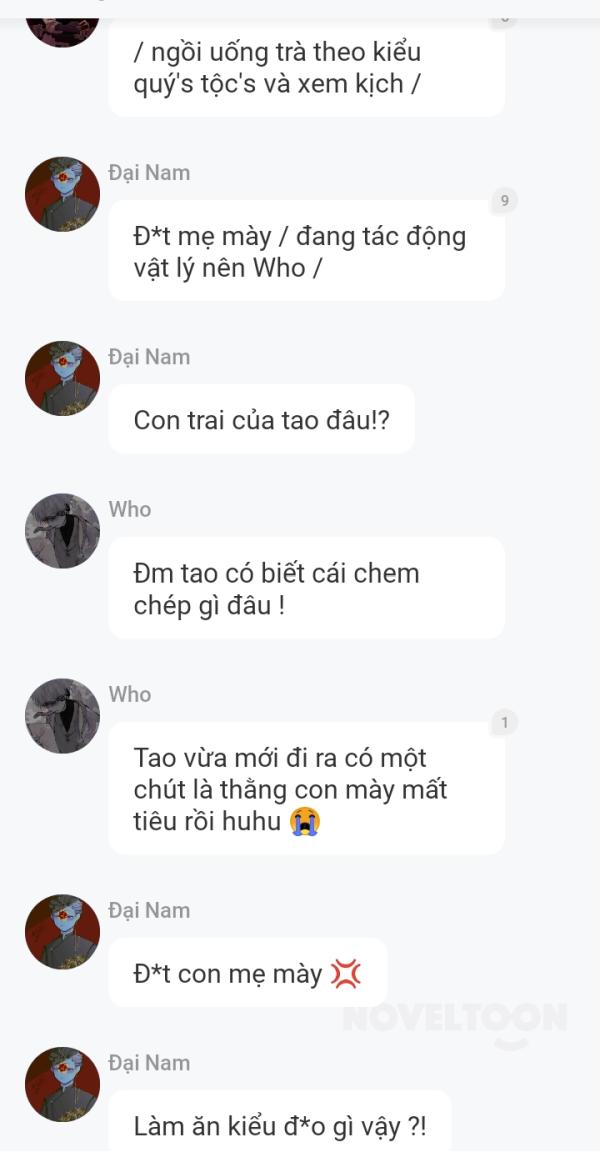Tap the bubble 'Đ*t con mẹ mày'
Viewport: 600px width, 1152px height.
(x=247, y=973)
